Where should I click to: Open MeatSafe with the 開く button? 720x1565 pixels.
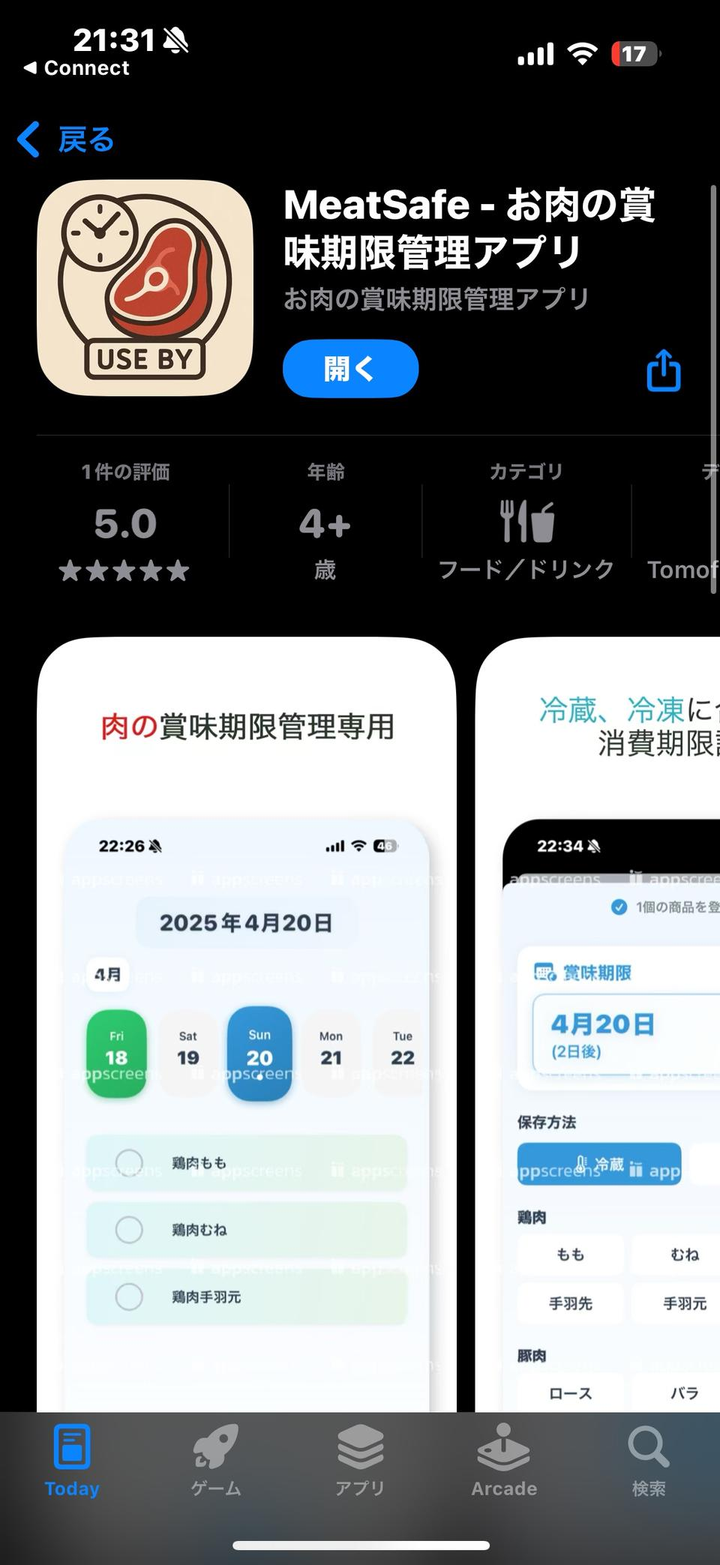click(x=350, y=369)
